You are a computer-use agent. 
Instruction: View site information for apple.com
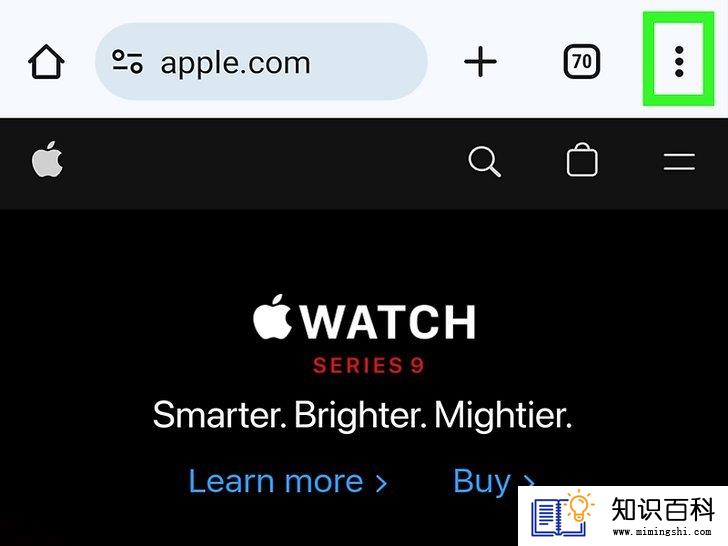pos(128,63)
